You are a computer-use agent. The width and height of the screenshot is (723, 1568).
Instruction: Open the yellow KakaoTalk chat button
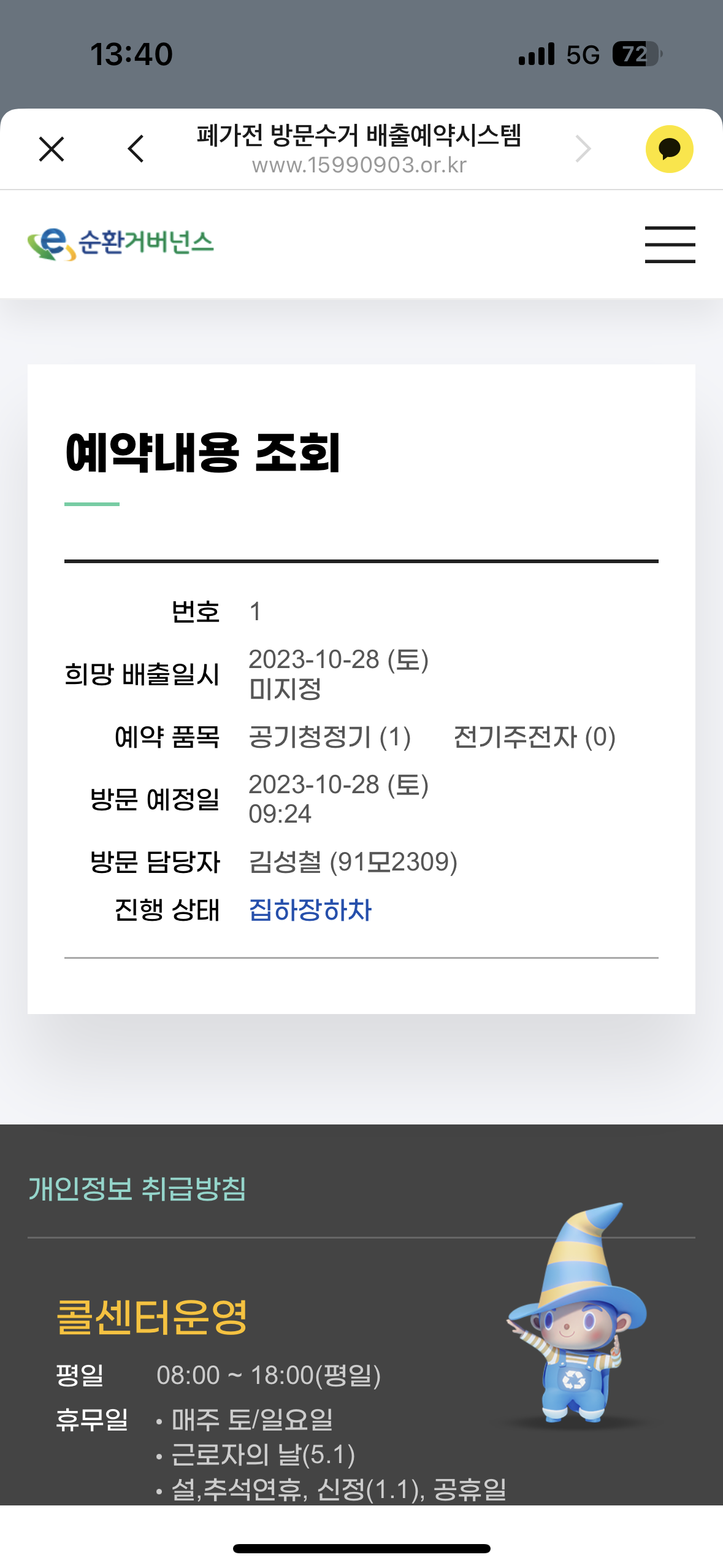click(x=669, y=149)
